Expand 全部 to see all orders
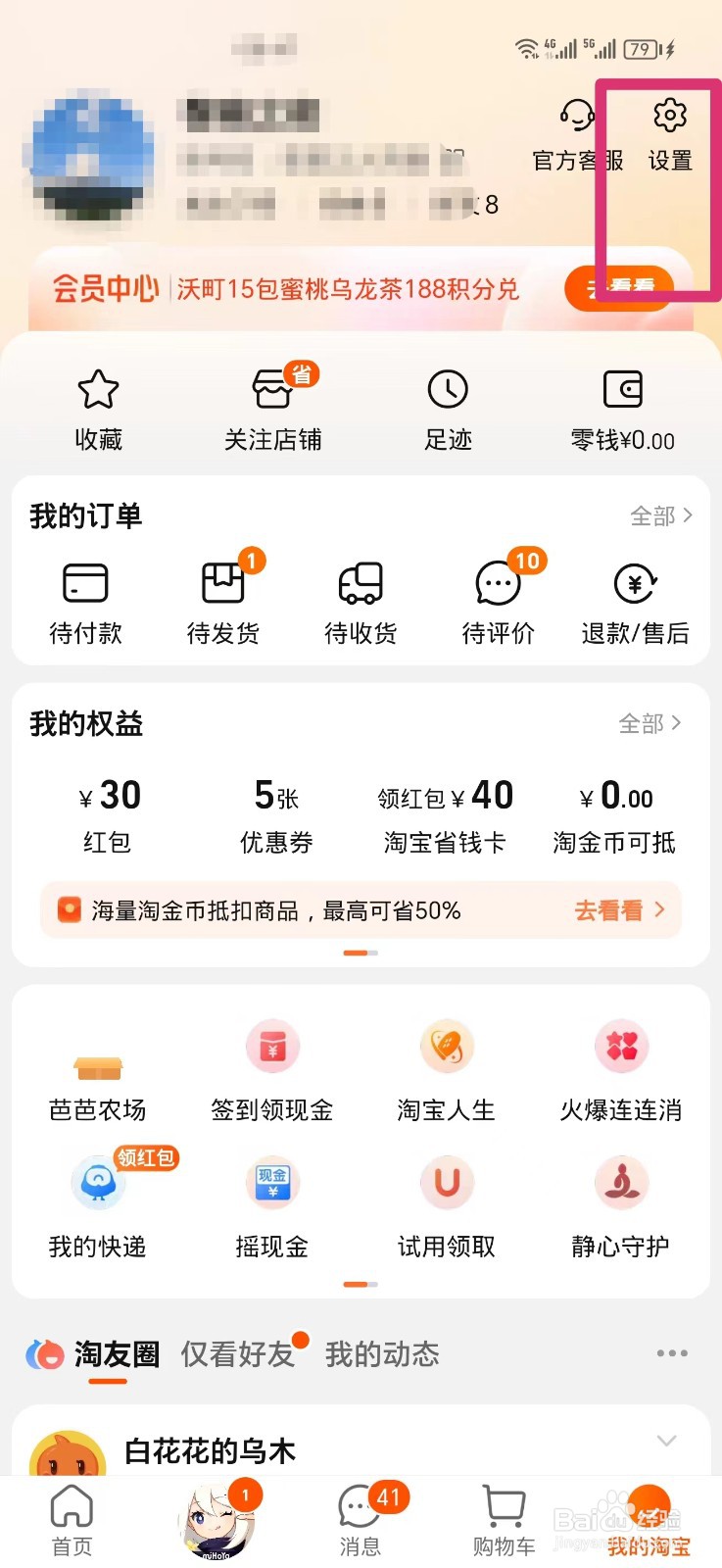Screen dimensions: 722x1568 (661, 515)
